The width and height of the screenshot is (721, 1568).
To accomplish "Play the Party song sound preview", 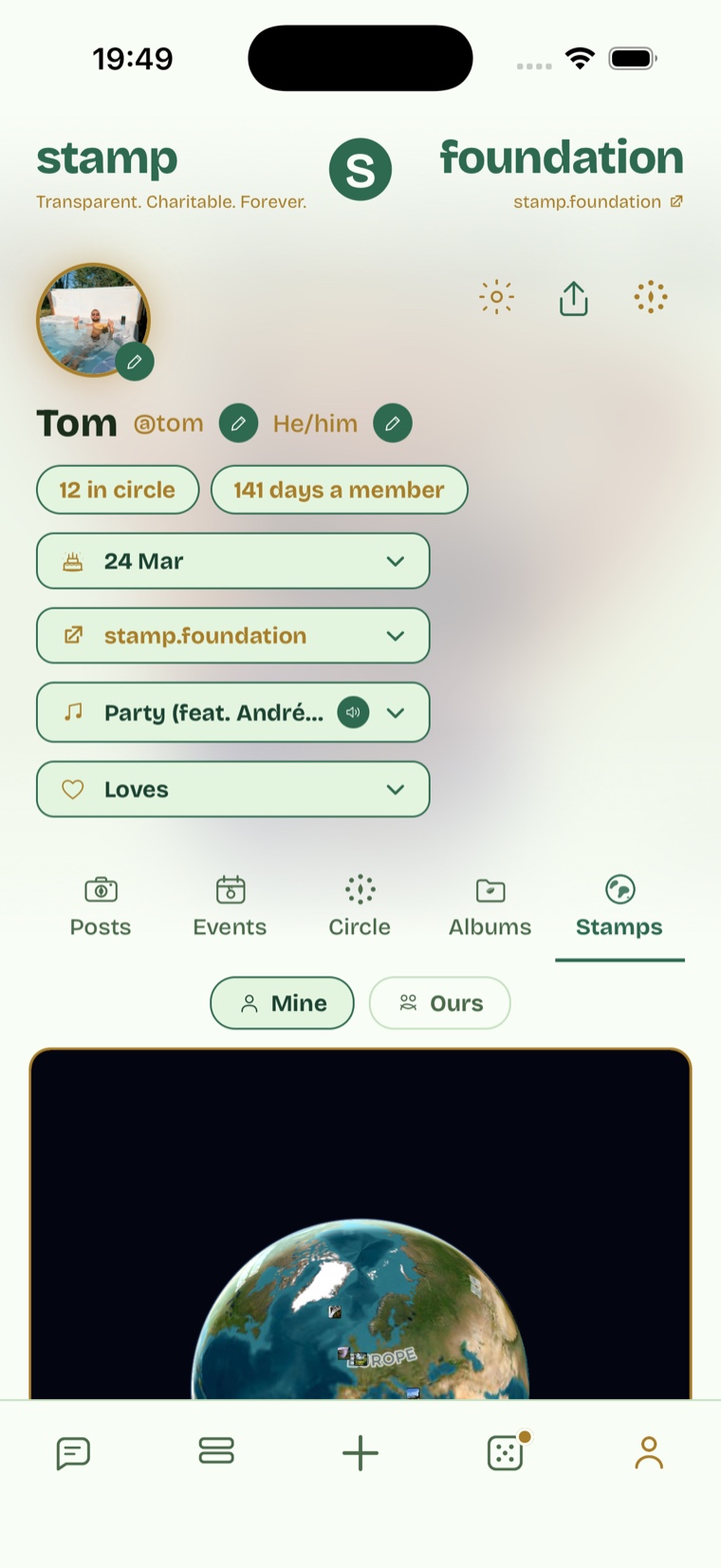I will [x=353, y=713].
